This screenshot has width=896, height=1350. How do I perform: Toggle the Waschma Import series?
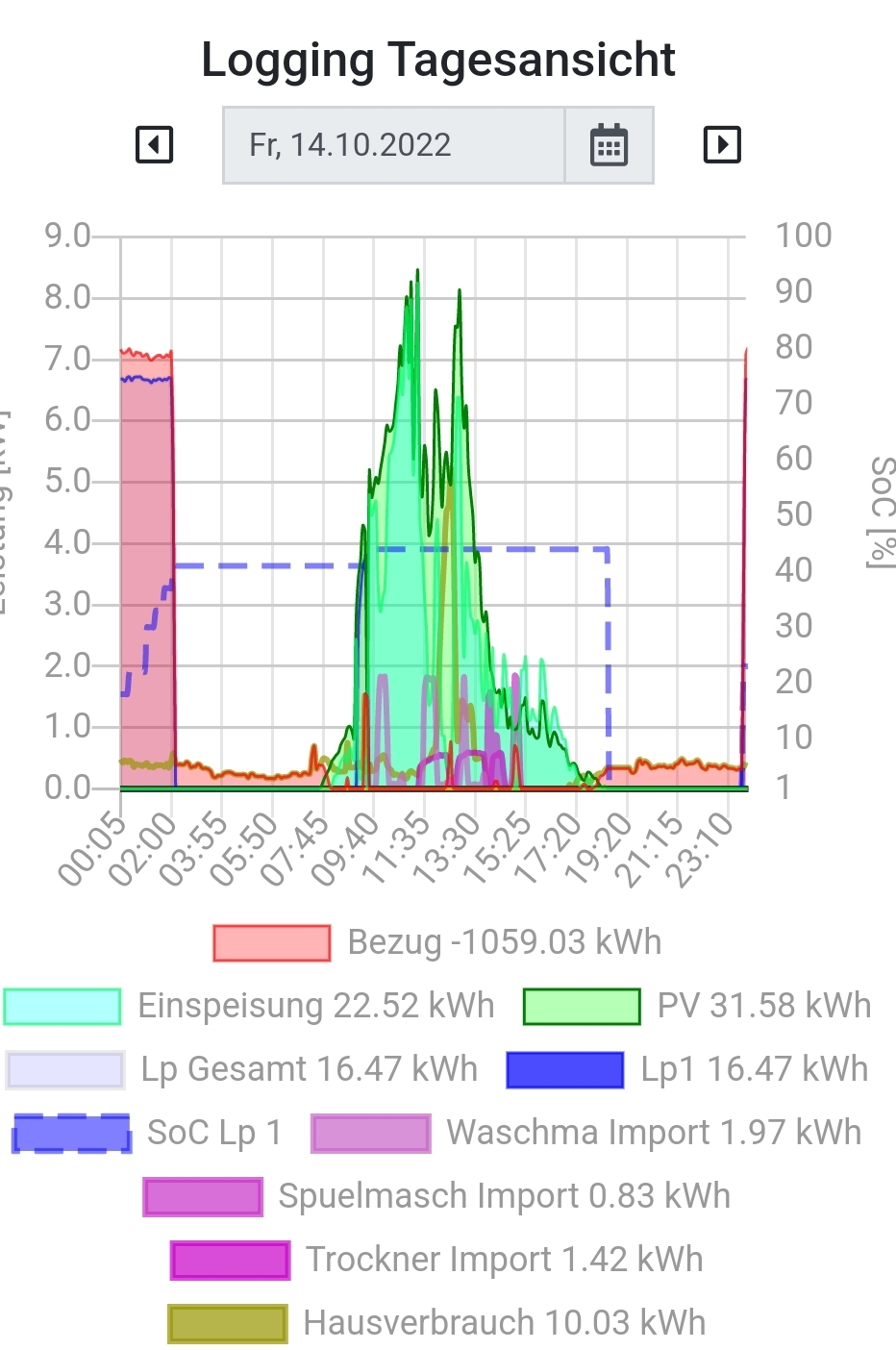(586, 1133)
